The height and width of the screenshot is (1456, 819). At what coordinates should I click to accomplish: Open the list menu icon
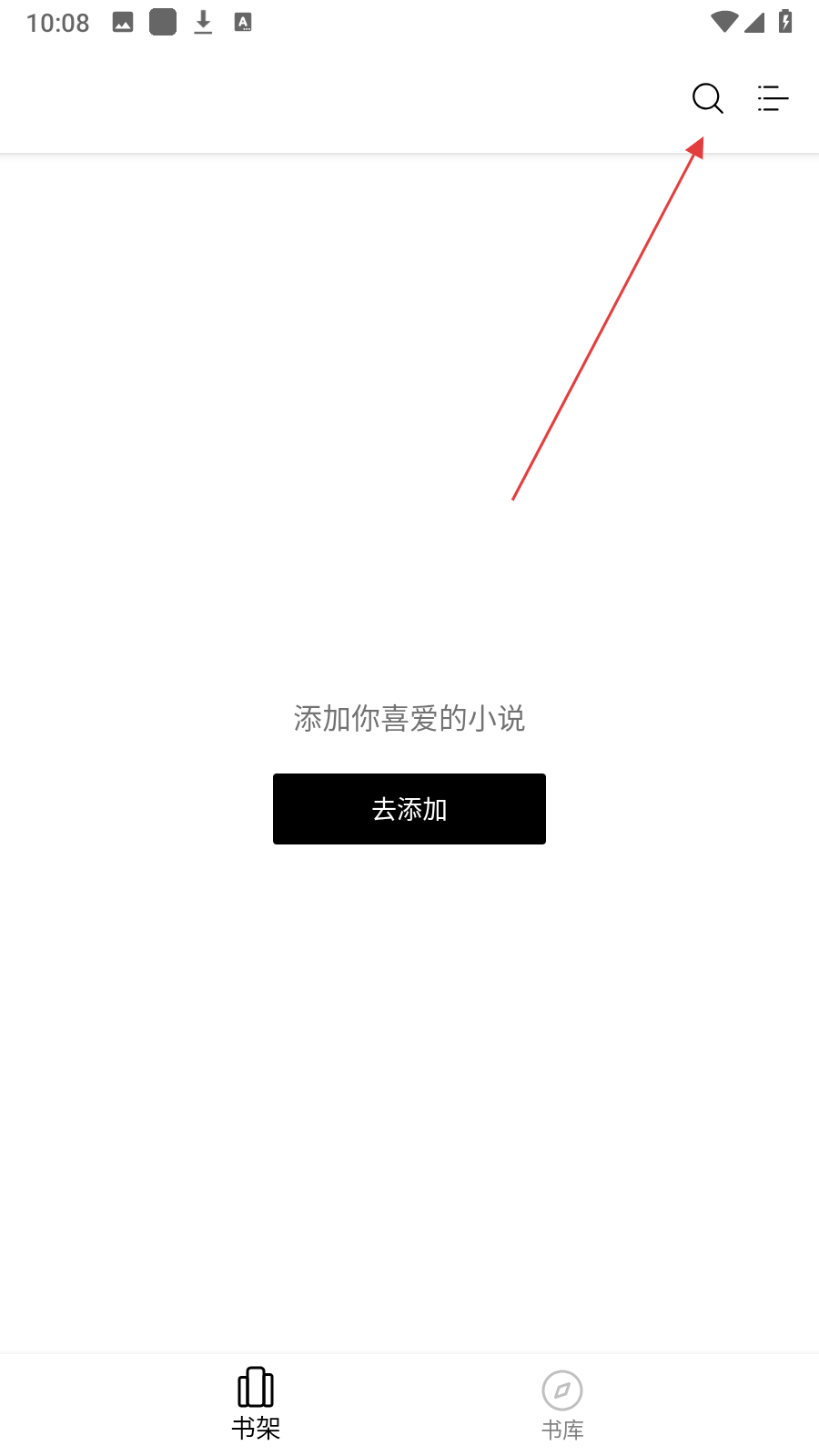pyautogui.click(x=773, y=98)
